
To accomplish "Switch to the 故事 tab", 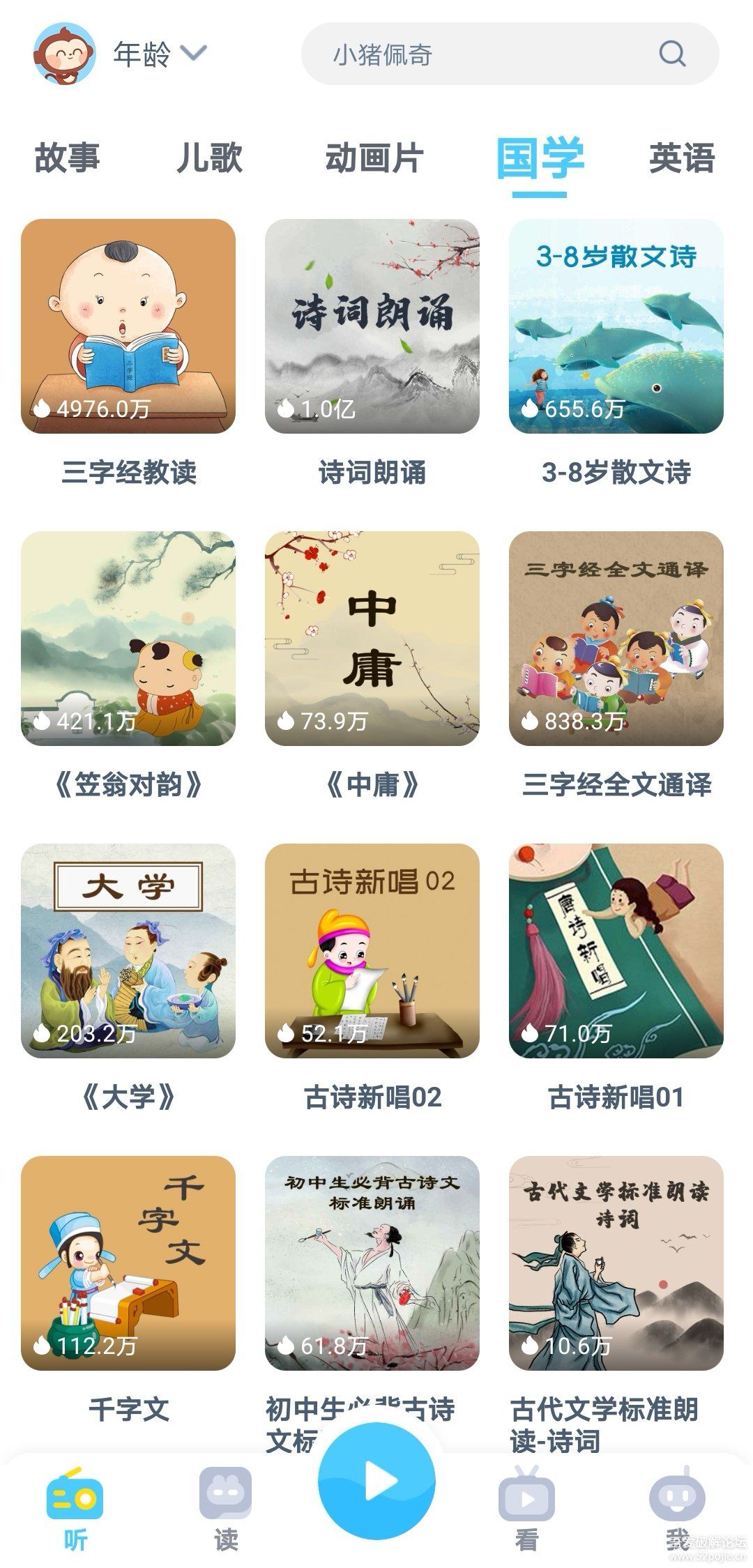I will [x=67, y=158].
